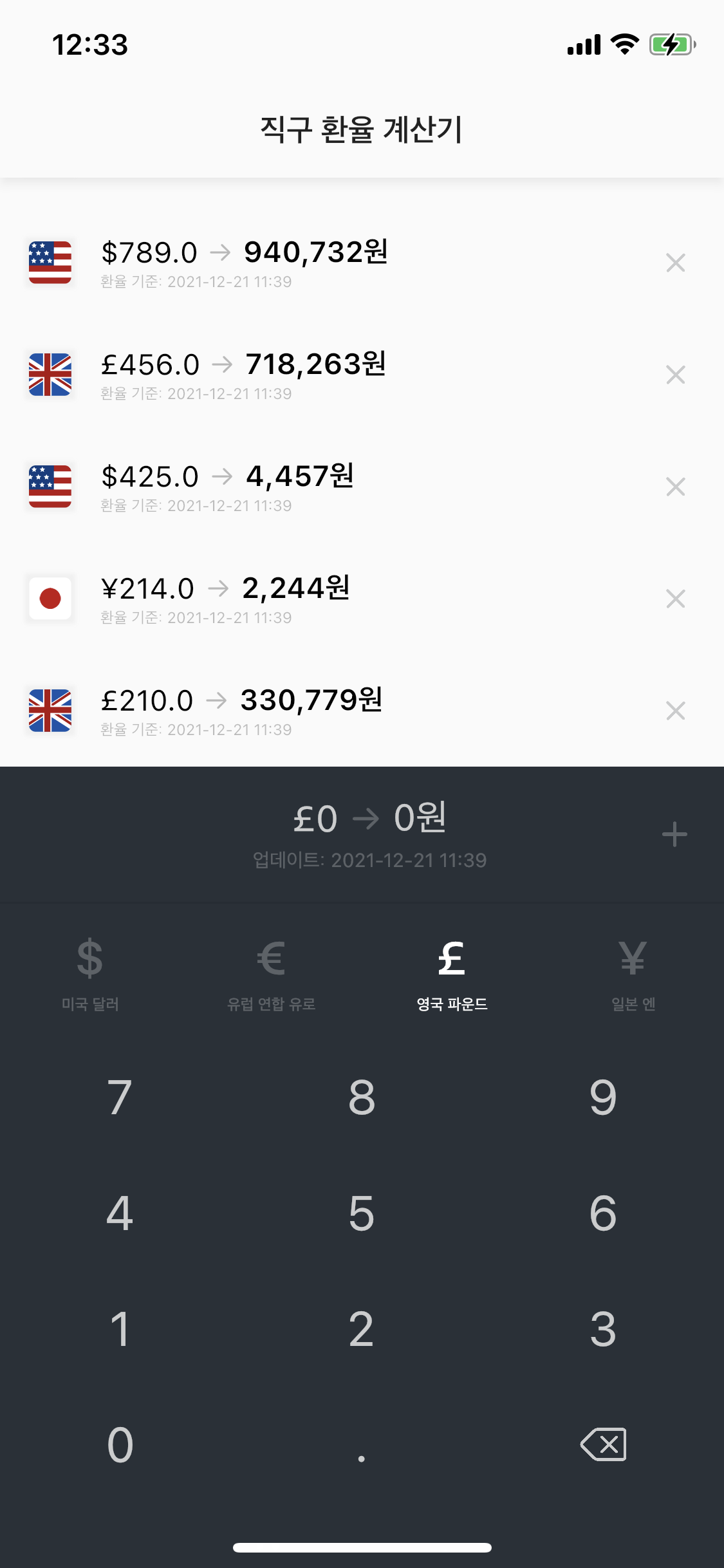Remove the $425.0 conversion entry
The width and height of the screenshot is (724, 1568).
click(x=675, y=487)
